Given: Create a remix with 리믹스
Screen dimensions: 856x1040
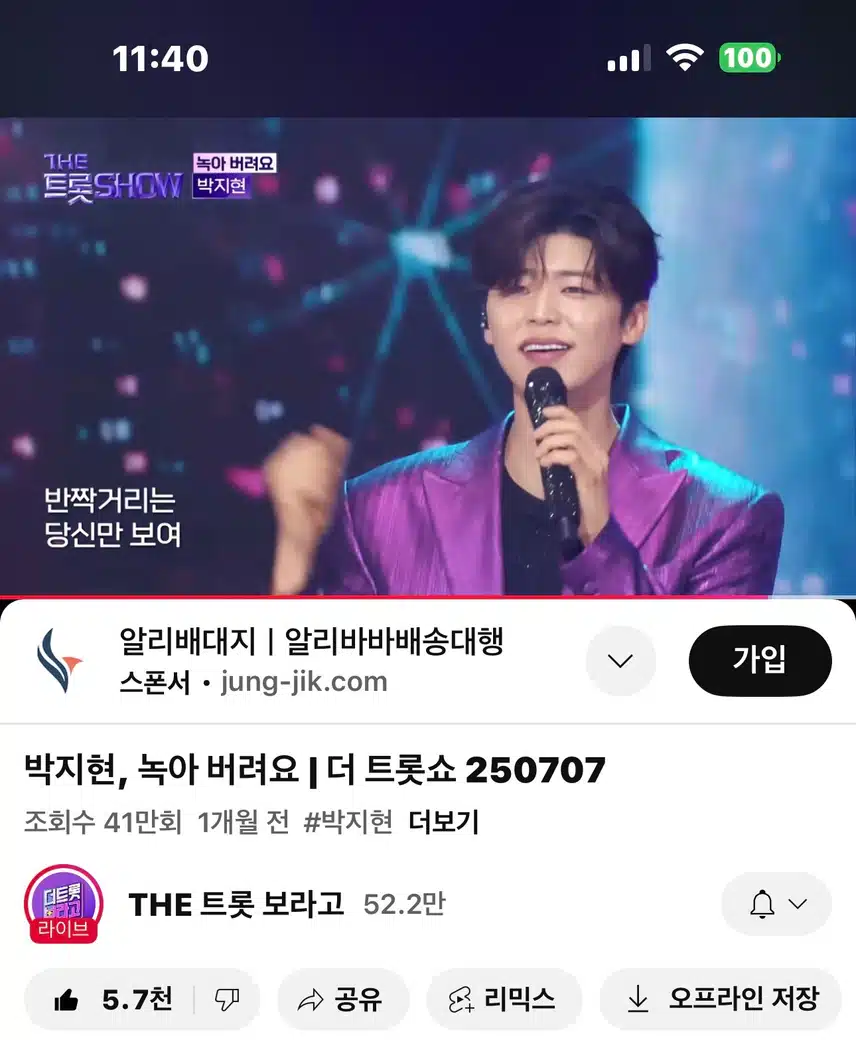Looking at the screenshot, I should coord(503,998).
